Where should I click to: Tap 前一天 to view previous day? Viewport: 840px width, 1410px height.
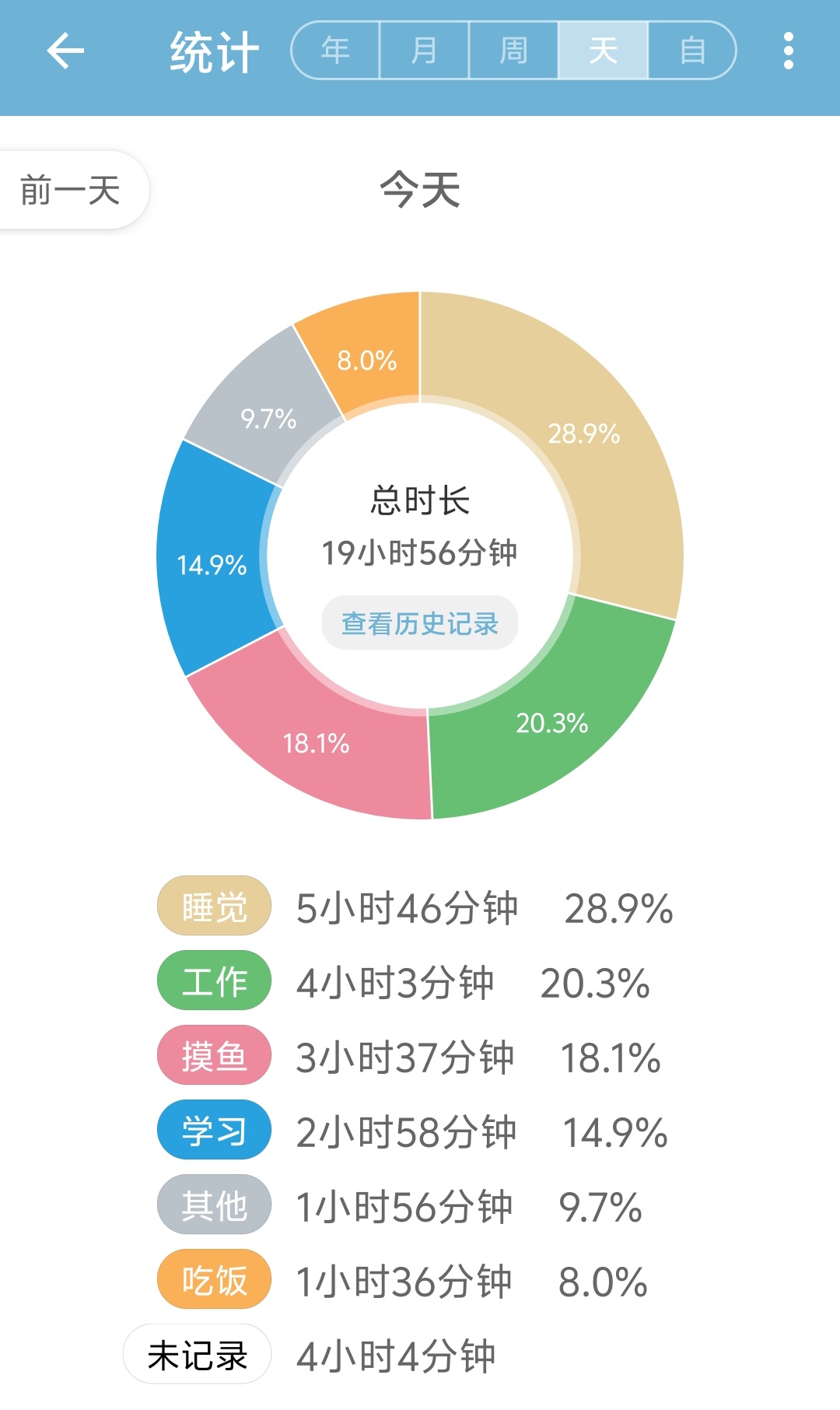coord(71,191)
